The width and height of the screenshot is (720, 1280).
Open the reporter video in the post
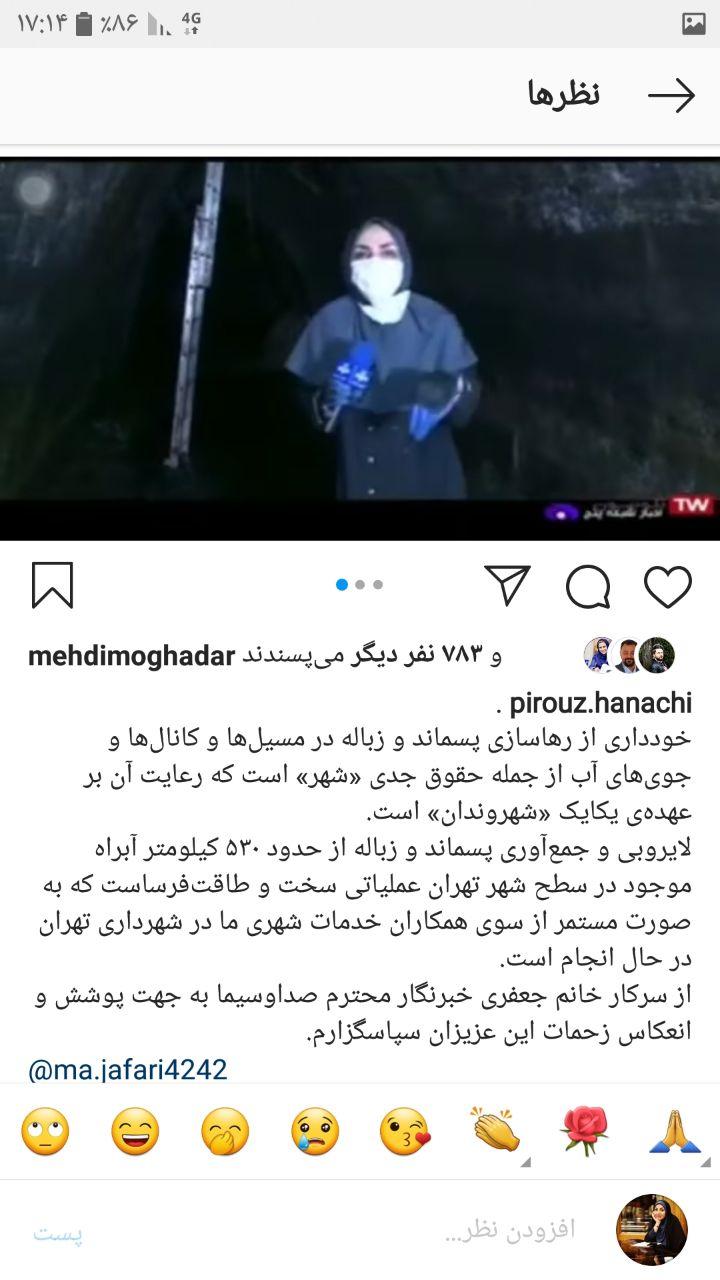coord(360,348)
